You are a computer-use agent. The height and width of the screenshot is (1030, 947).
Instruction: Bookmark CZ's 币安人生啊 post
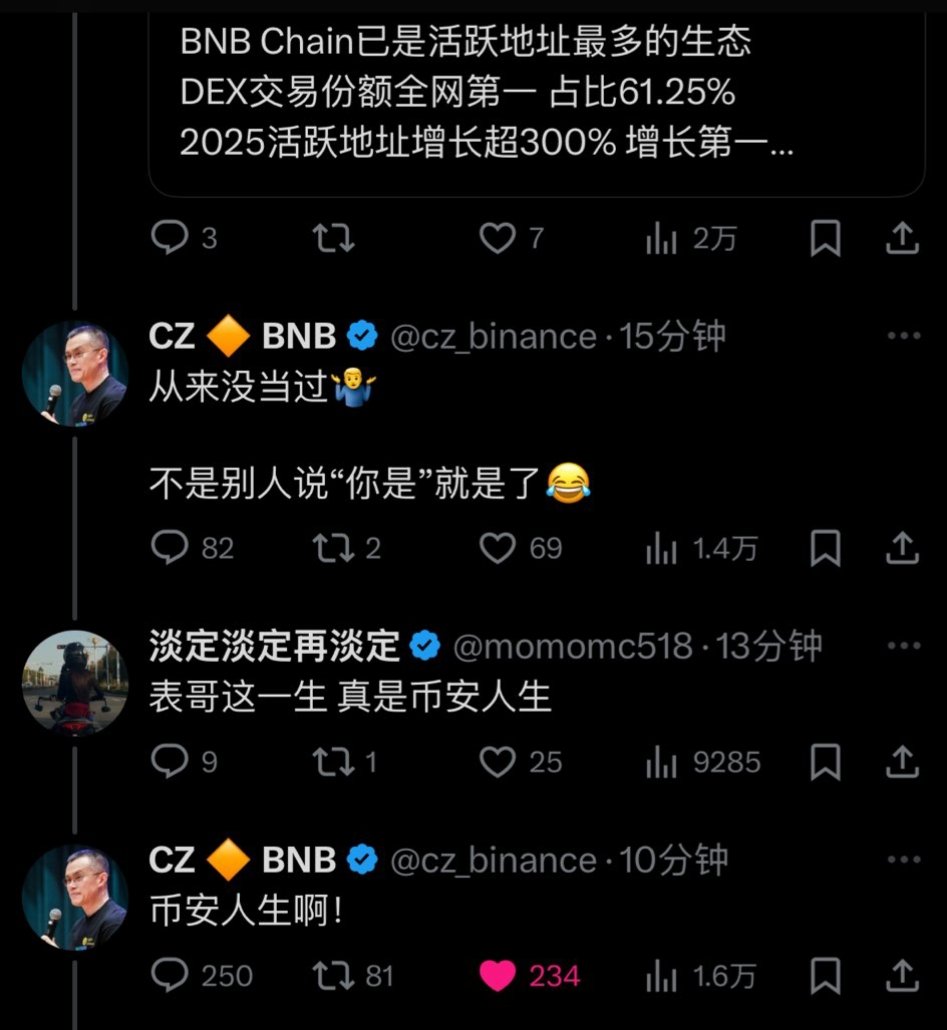tap(824, 974)
